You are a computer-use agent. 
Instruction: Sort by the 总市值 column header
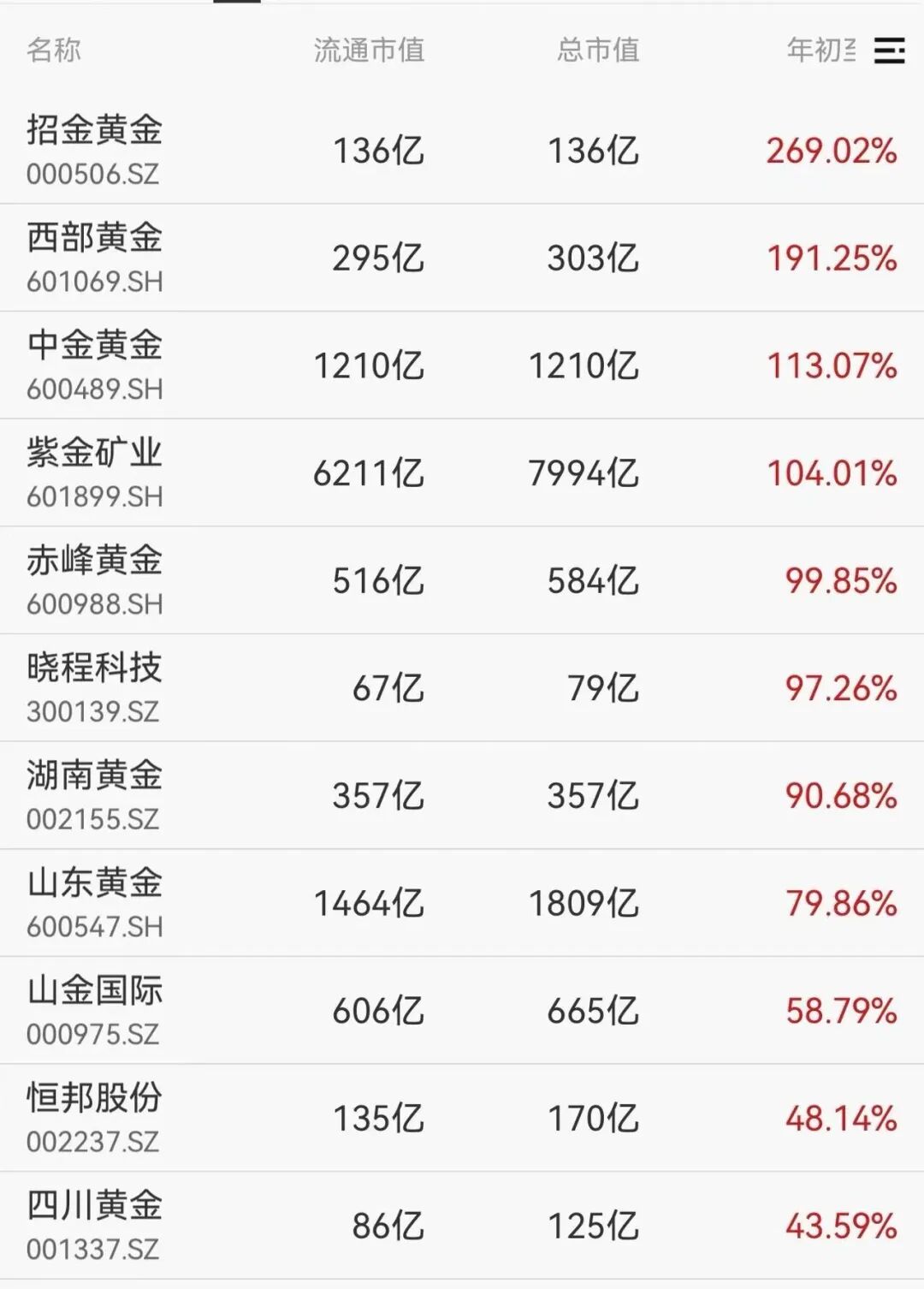(x=599, y=51)
